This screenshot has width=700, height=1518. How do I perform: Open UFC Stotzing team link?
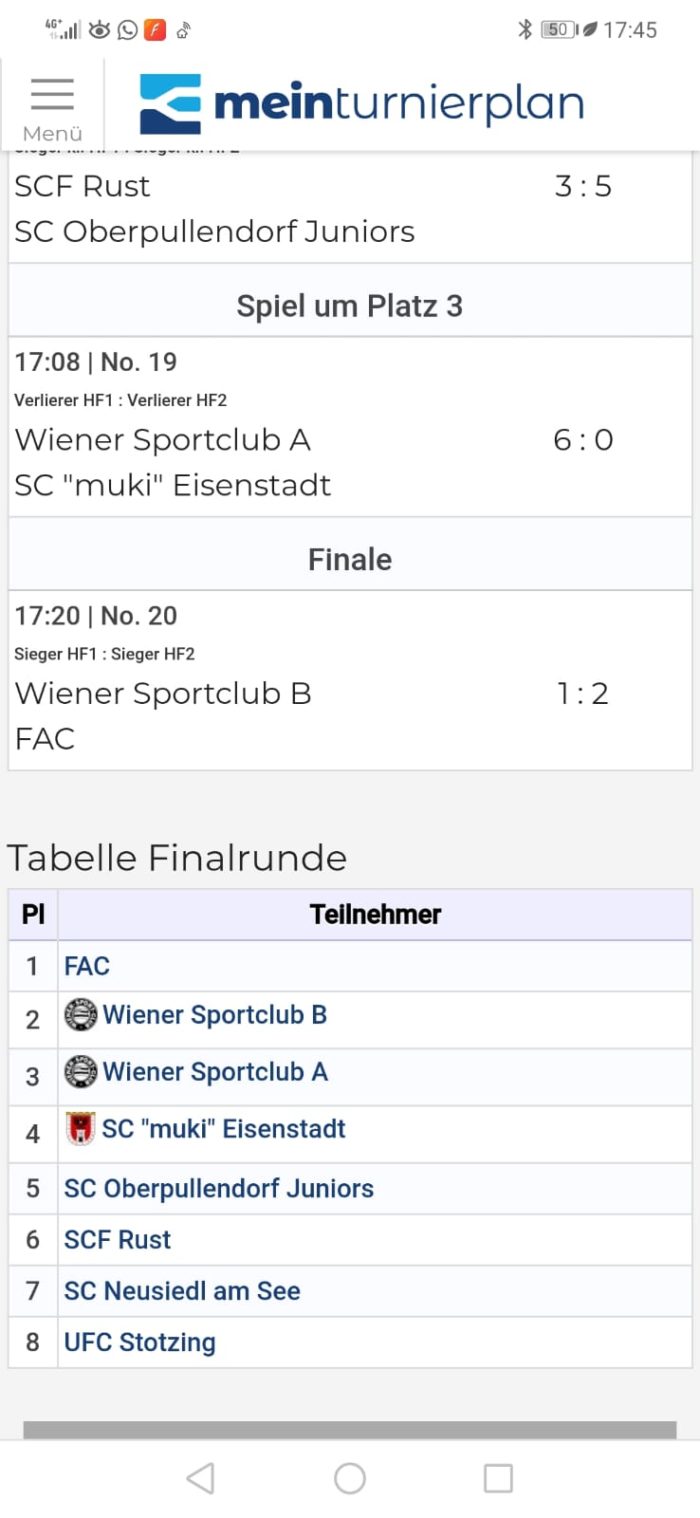pyautogui.click(x=140, y=1342)
